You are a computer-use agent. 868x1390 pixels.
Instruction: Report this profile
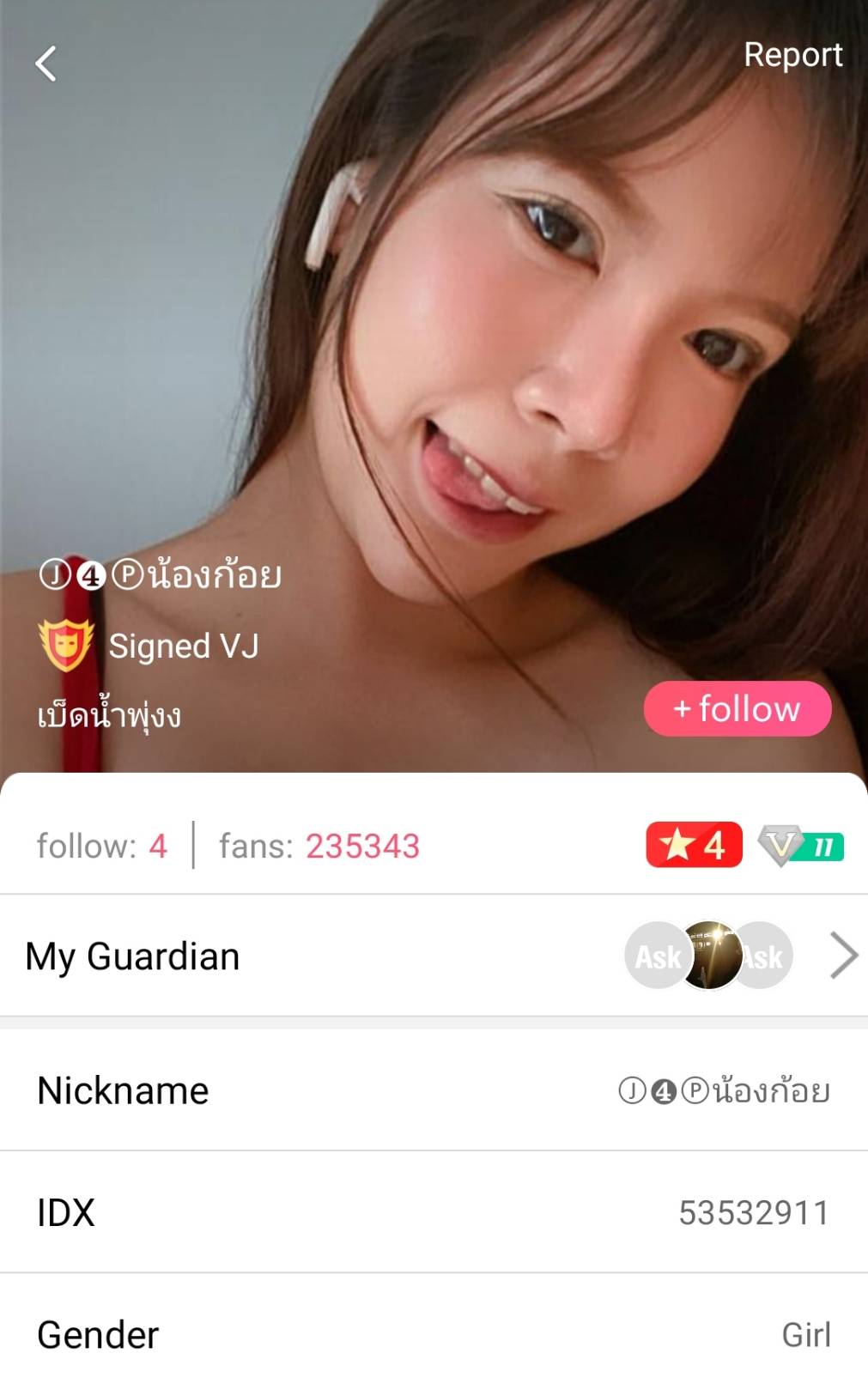coord(792,55)
